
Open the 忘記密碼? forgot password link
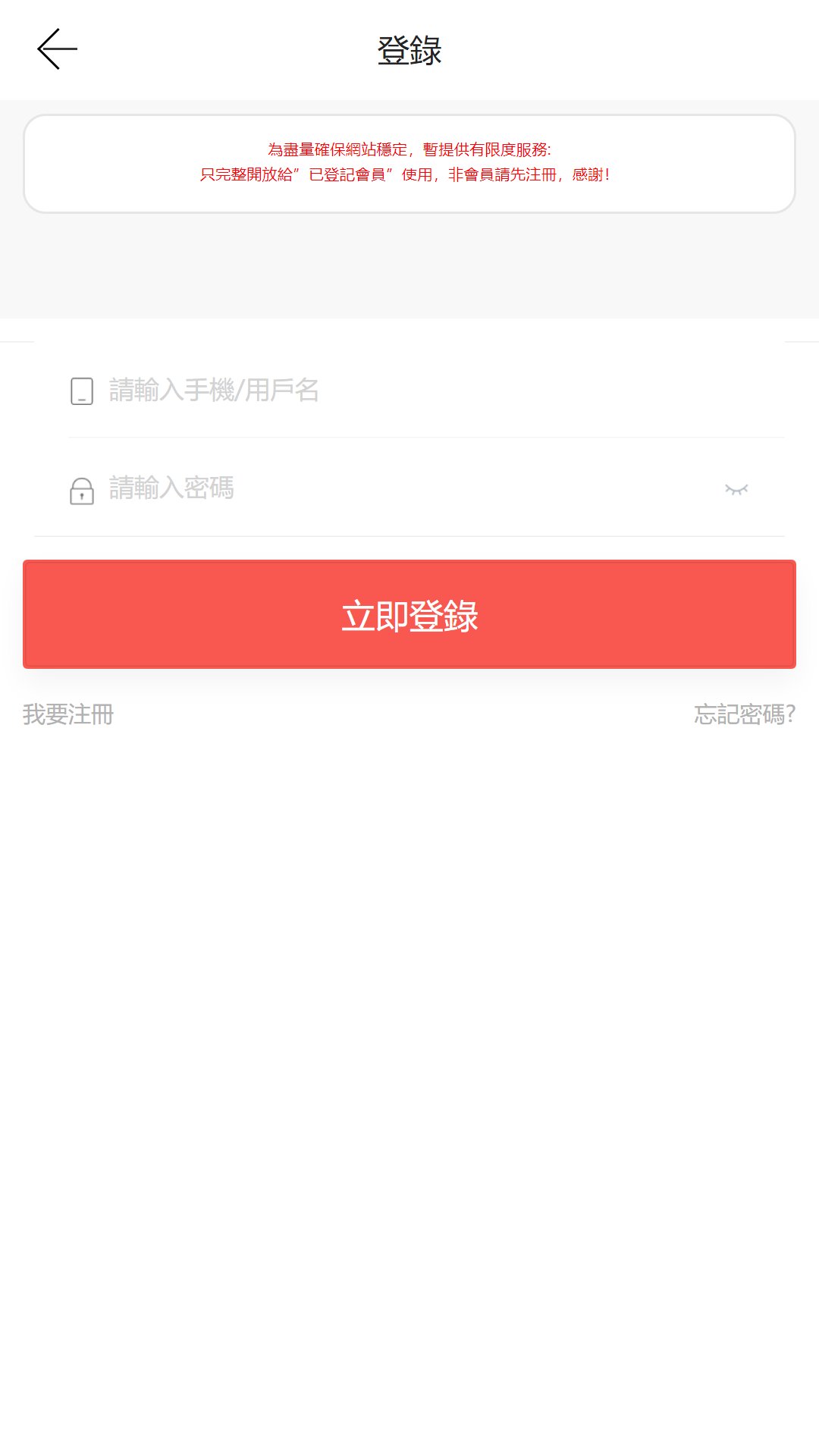[745, 714]
